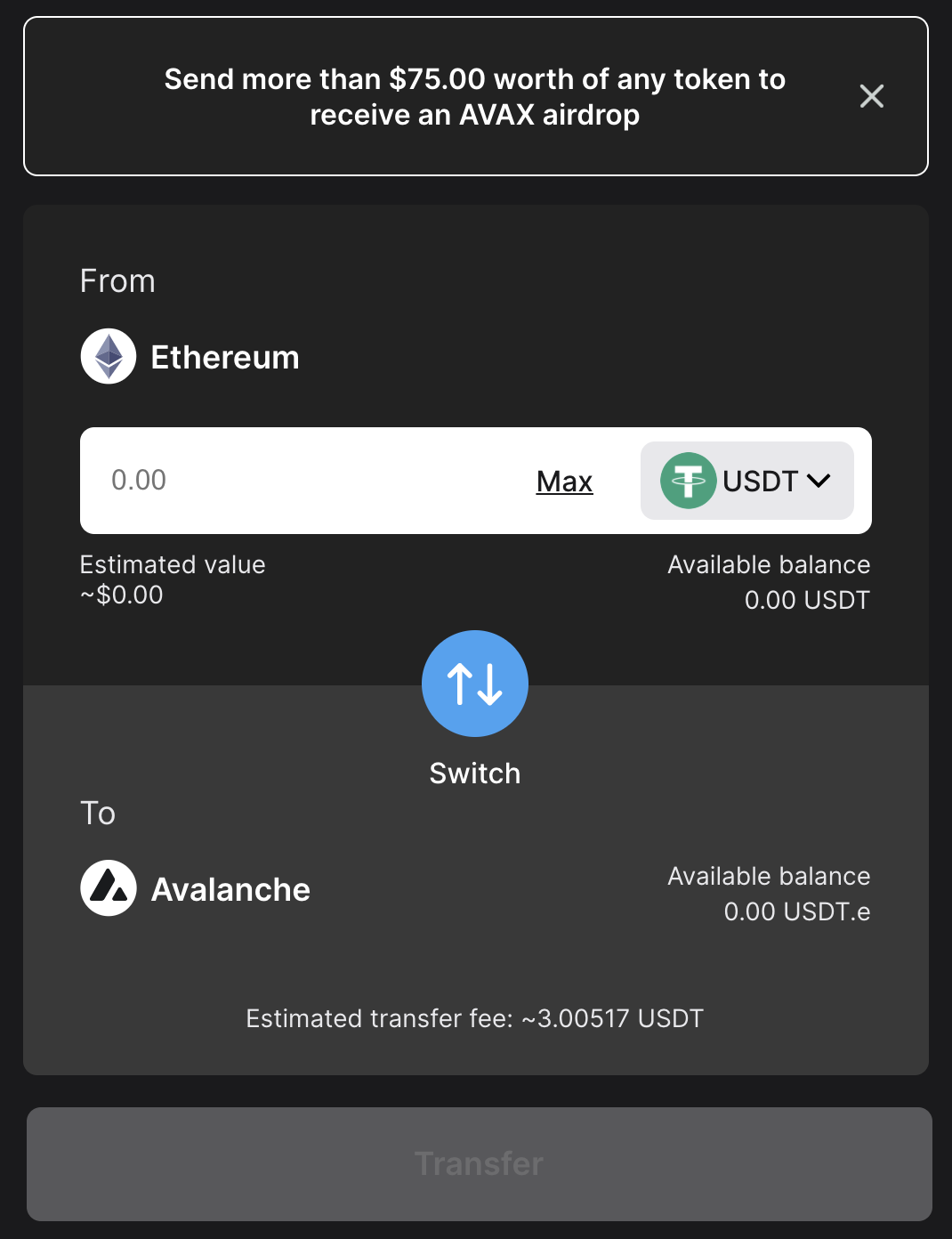This screenshot has height=1239, width=952.
Task: Switch the From and To networks
Action: [x=474, y=684]
